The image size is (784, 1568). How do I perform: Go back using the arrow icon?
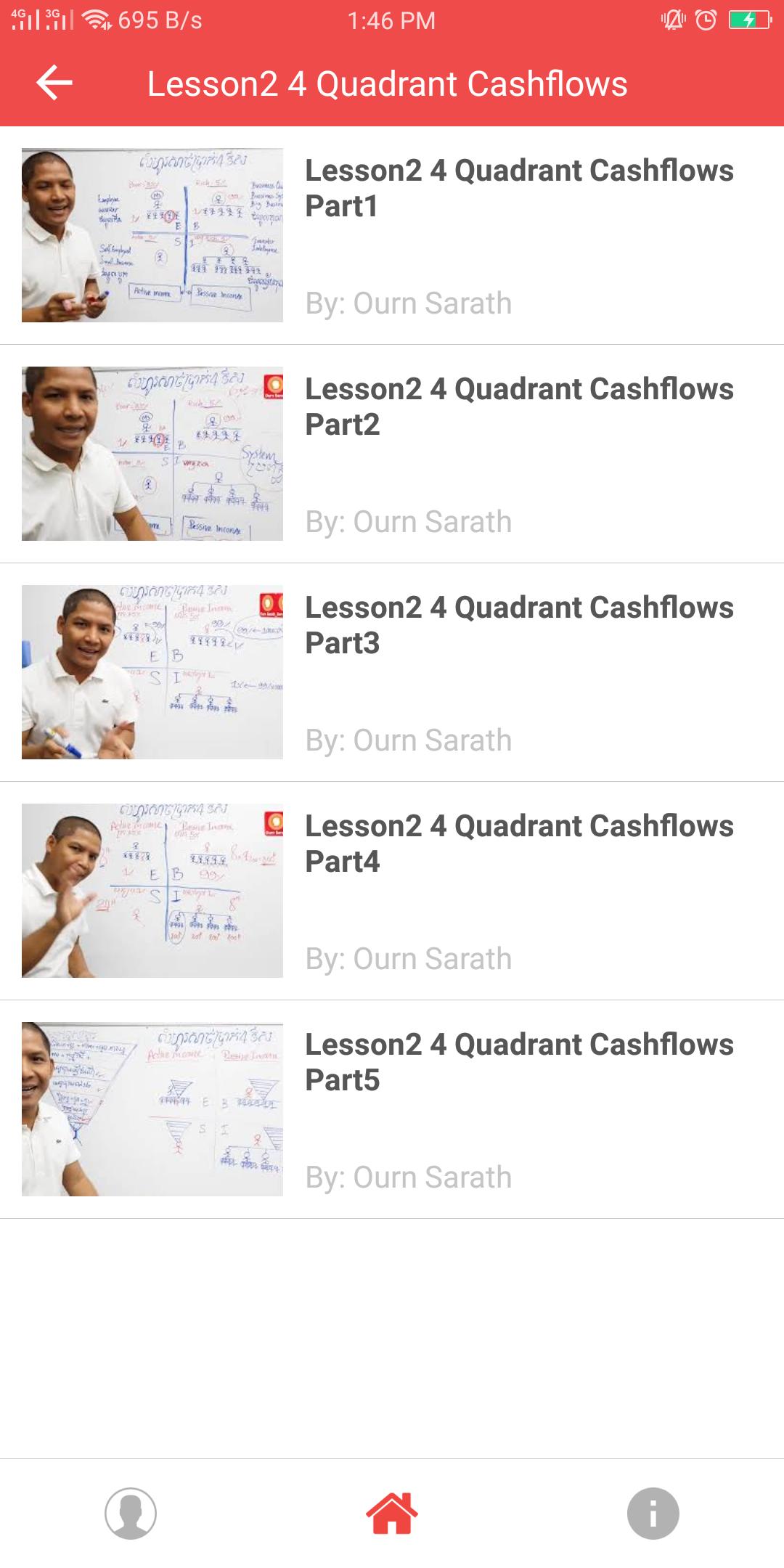tap(54, 83)
